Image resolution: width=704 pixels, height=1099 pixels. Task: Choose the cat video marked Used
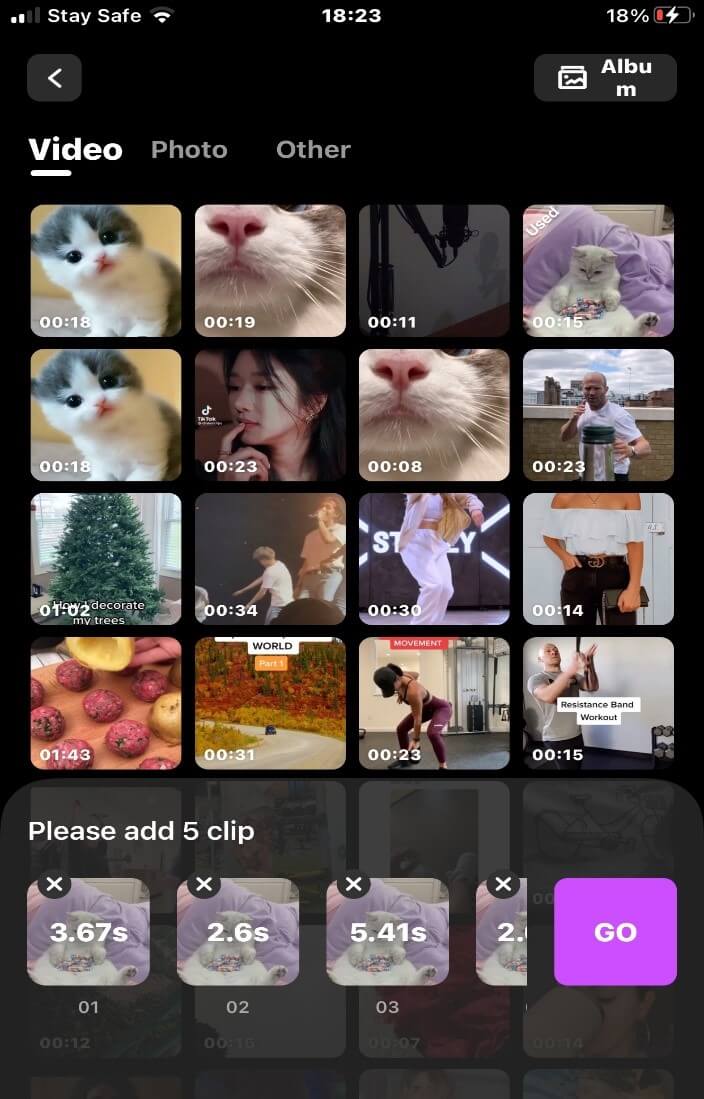[x=598, y=270]
